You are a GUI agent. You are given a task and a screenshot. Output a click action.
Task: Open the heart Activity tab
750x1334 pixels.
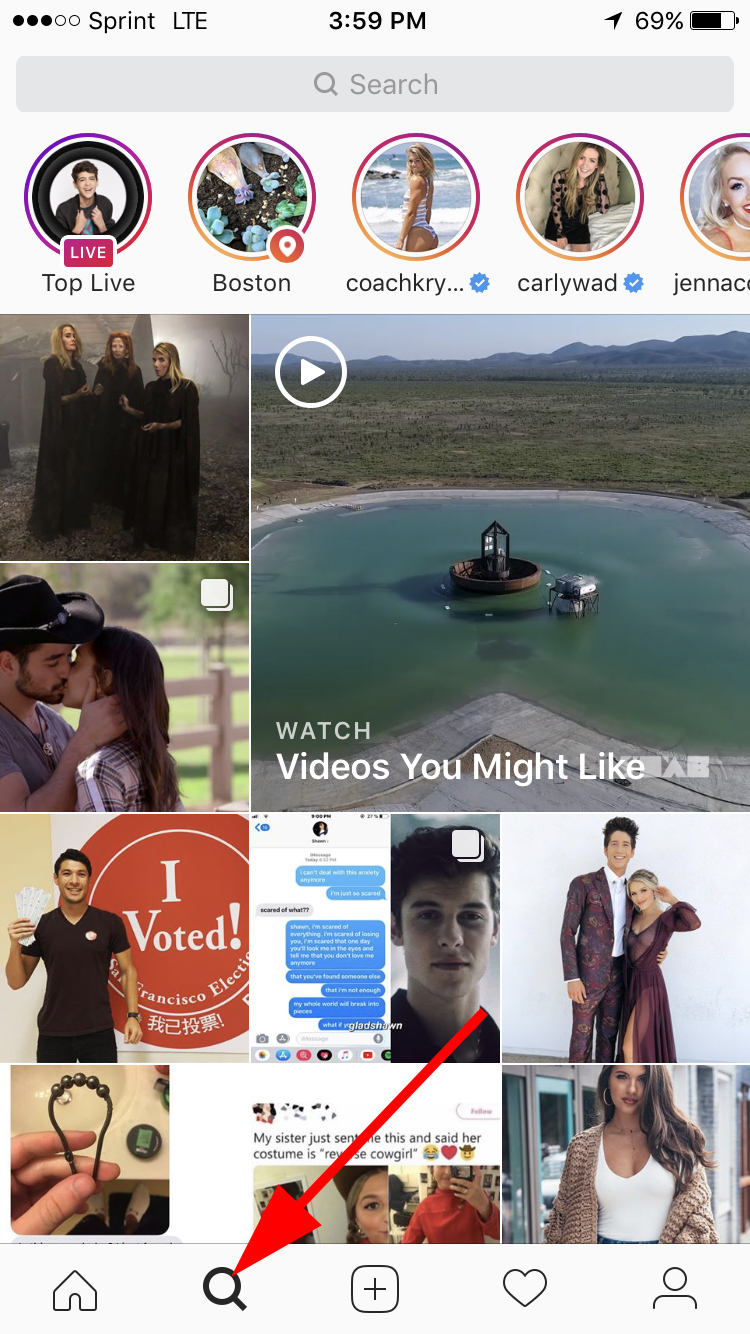(x=525, y=1289)
